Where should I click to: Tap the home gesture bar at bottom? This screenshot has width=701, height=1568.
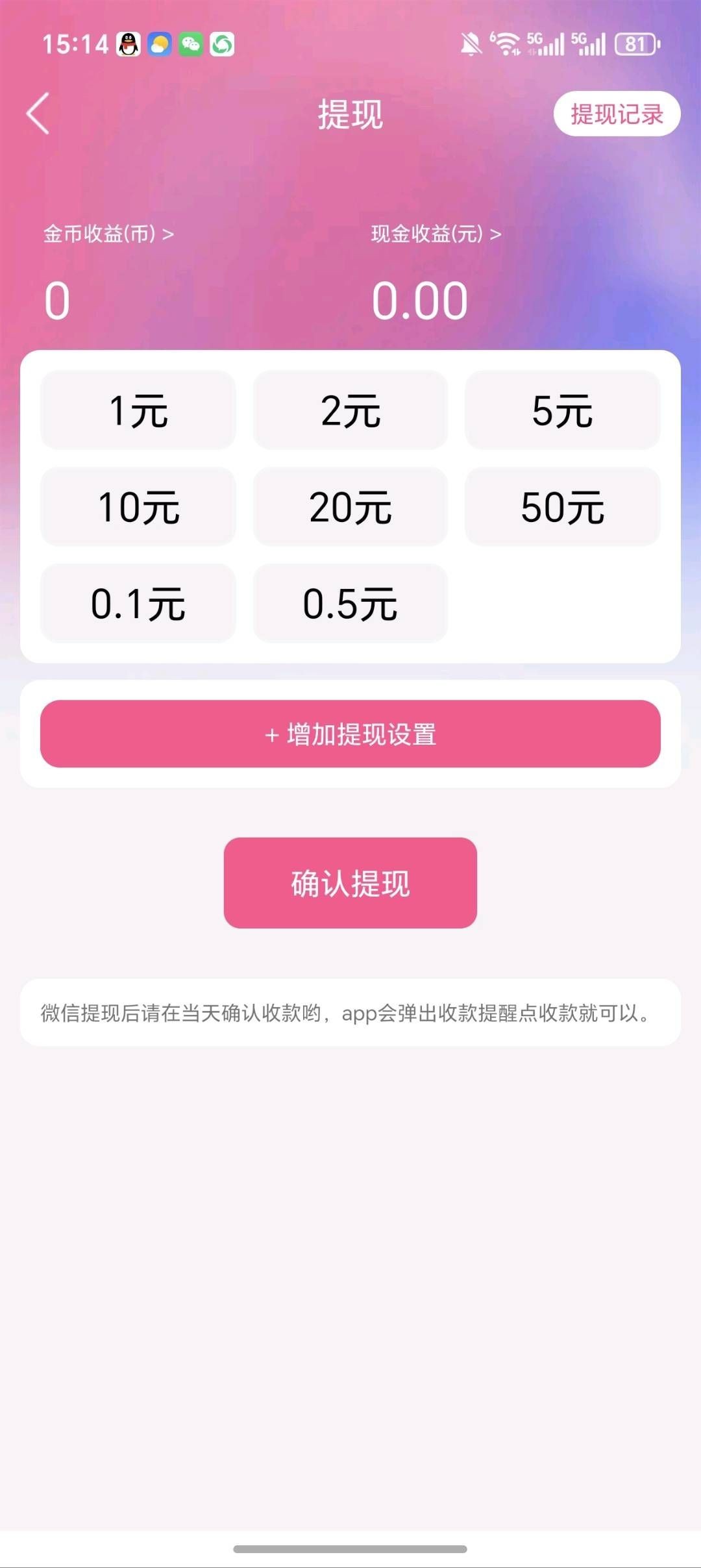click(x=350, y=1549)
